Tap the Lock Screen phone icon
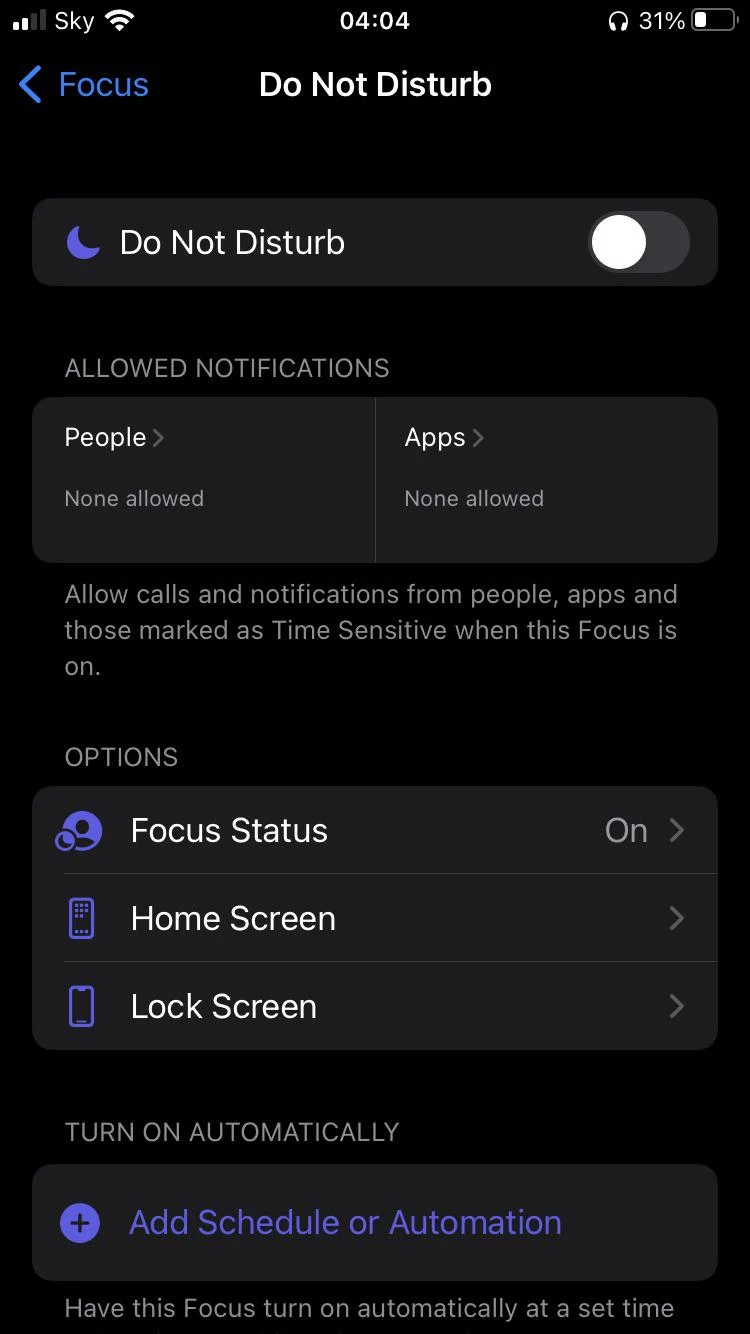The image size is (750, 1334). [79, 1006]
